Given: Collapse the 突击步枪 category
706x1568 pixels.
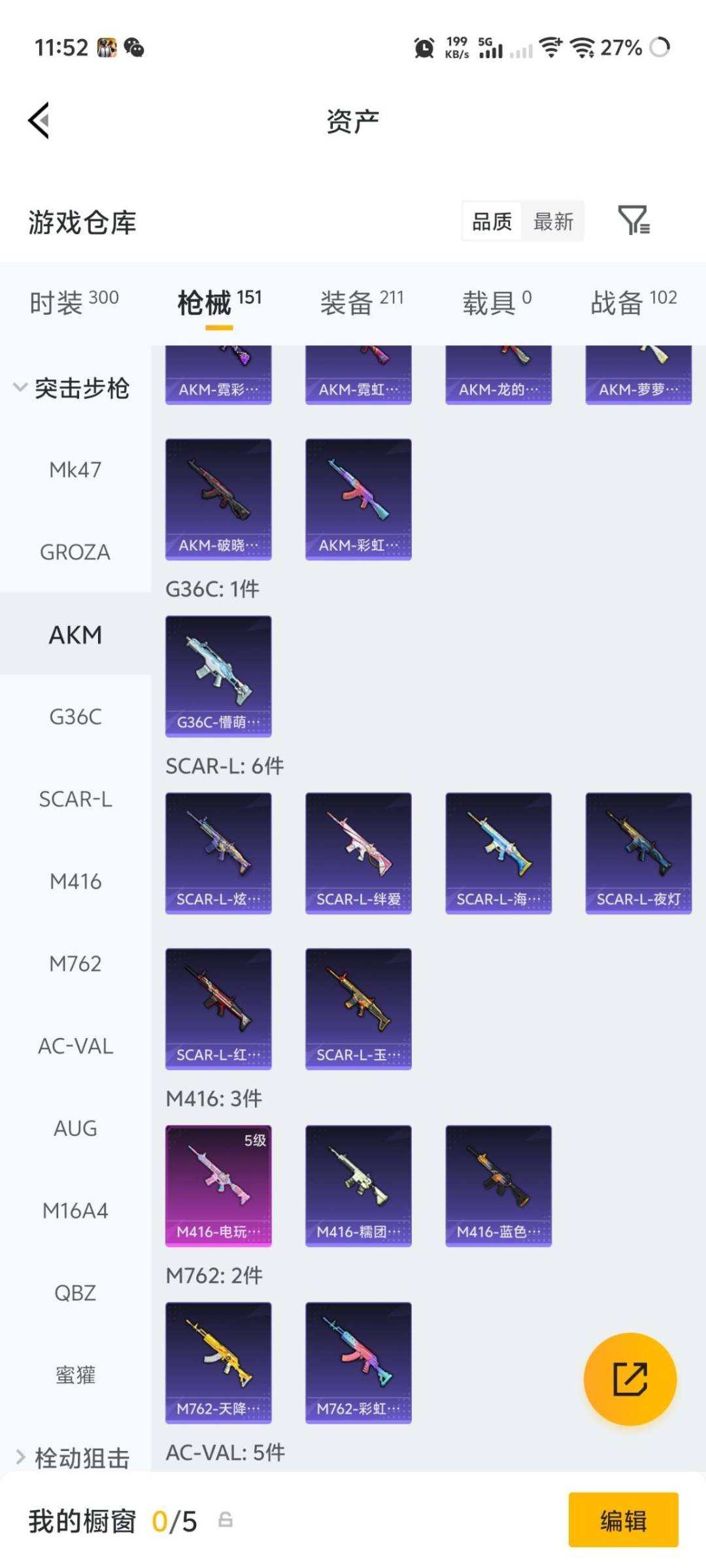Looking at the screenshot, I should point(72,388).
